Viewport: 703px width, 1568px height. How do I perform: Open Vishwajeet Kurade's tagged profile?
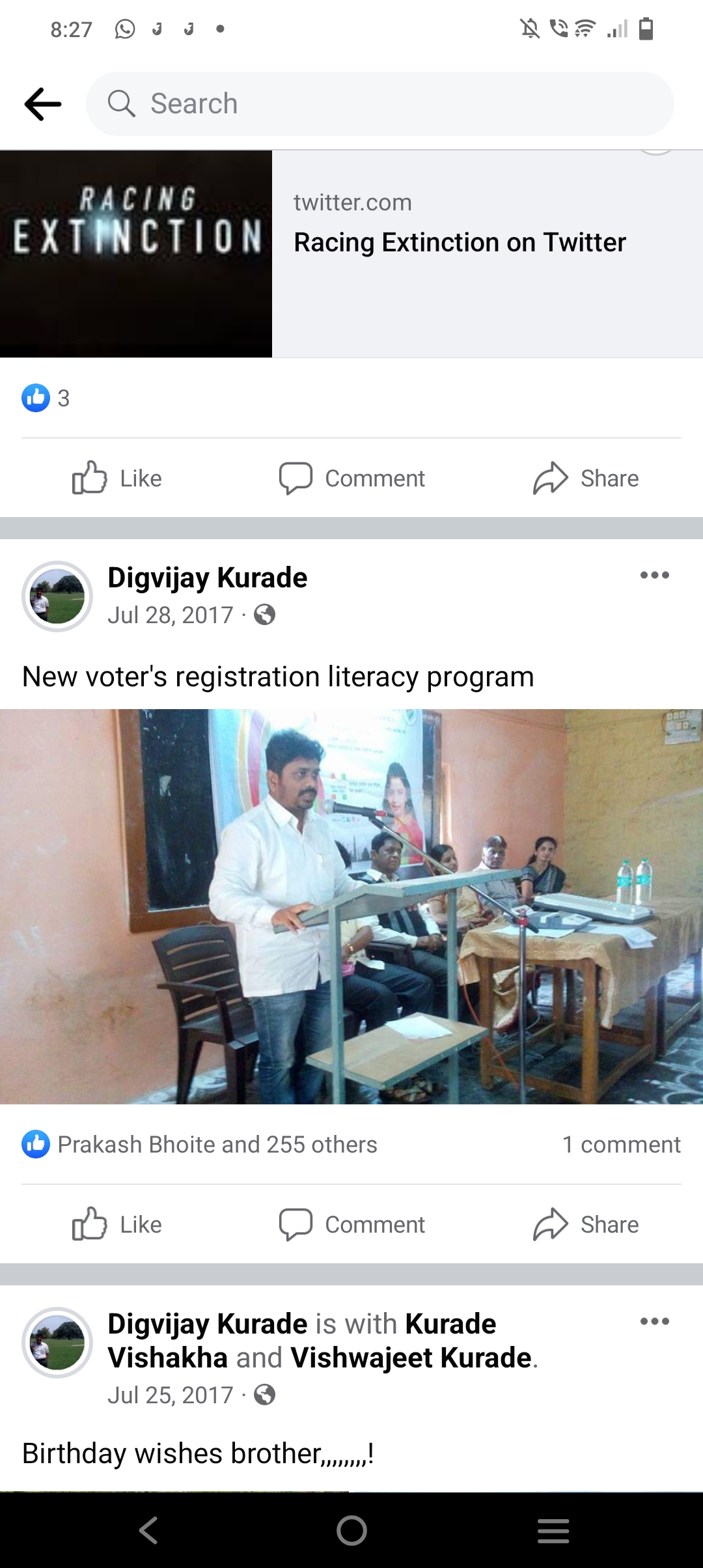point(411,1358)
